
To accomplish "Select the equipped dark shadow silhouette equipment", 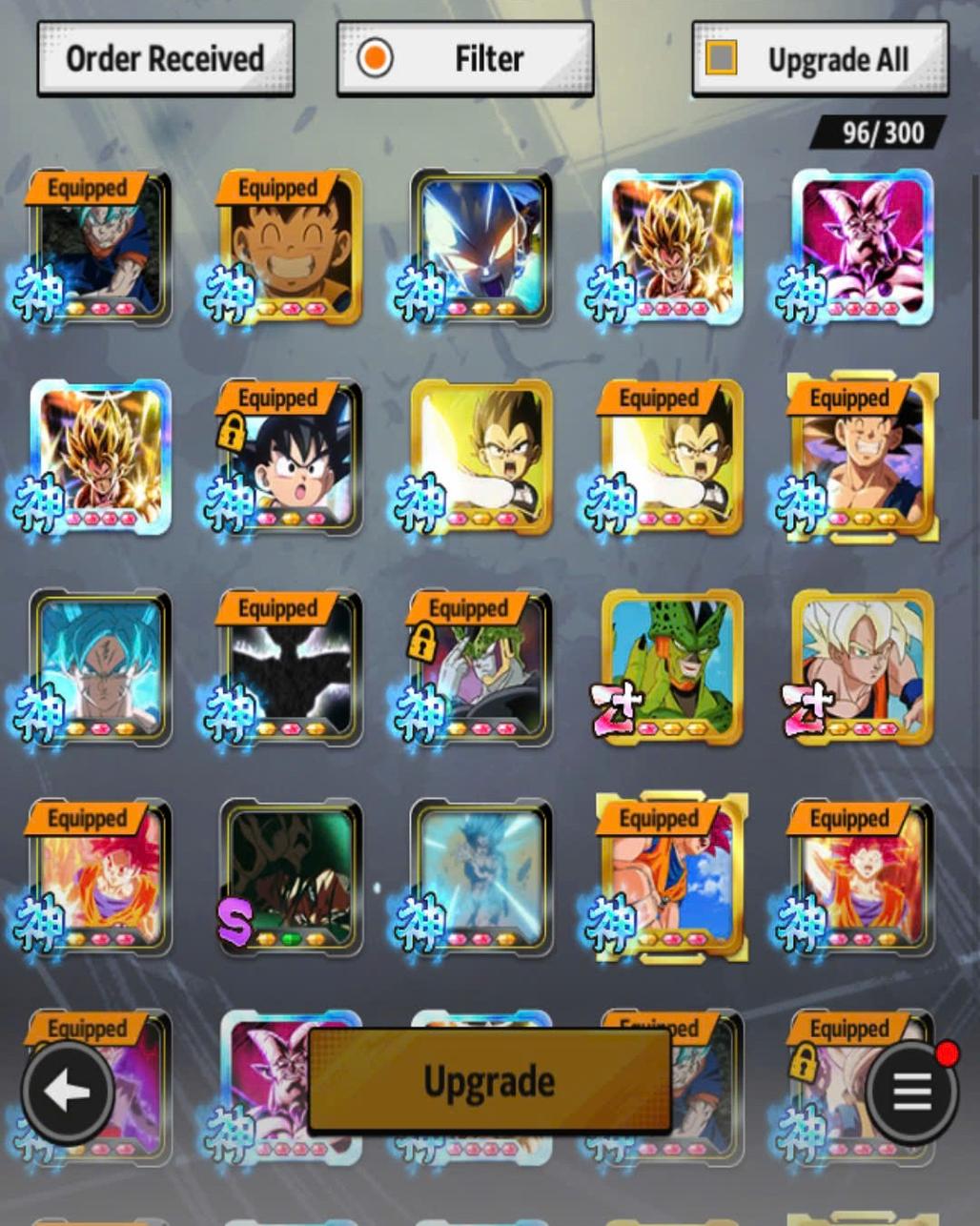I will pos(291,669).
